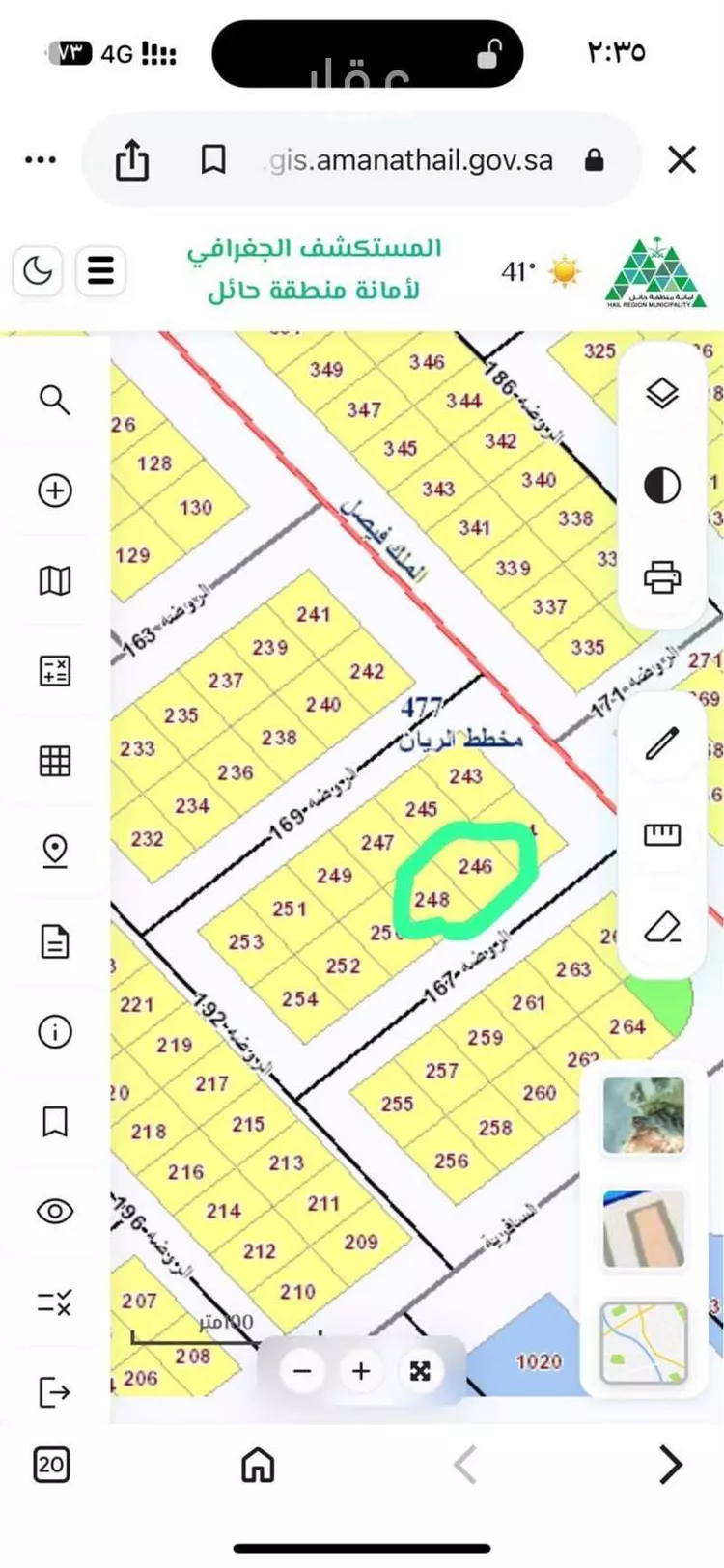Zoom out with the minus button

pyautogui.click(x=303, y=1370)
